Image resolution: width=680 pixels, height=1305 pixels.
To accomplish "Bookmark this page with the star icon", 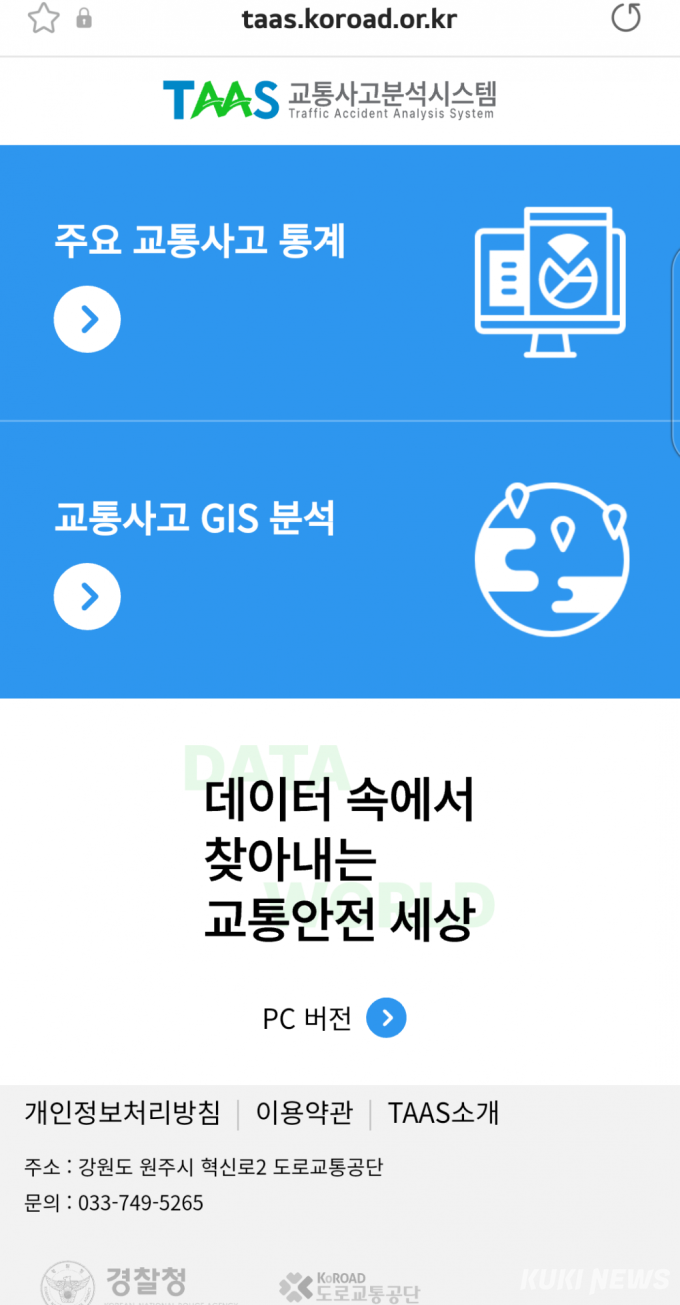I will tap(42, 18).
